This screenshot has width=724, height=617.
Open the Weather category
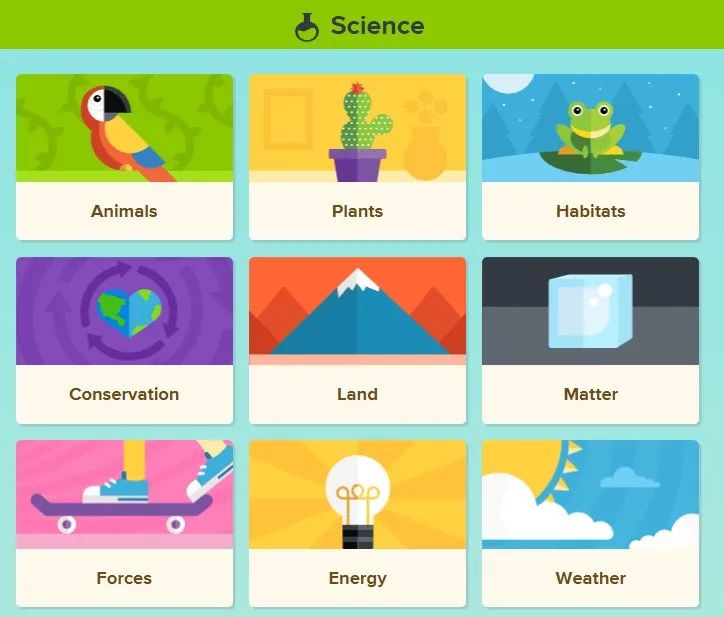(590, 523)
